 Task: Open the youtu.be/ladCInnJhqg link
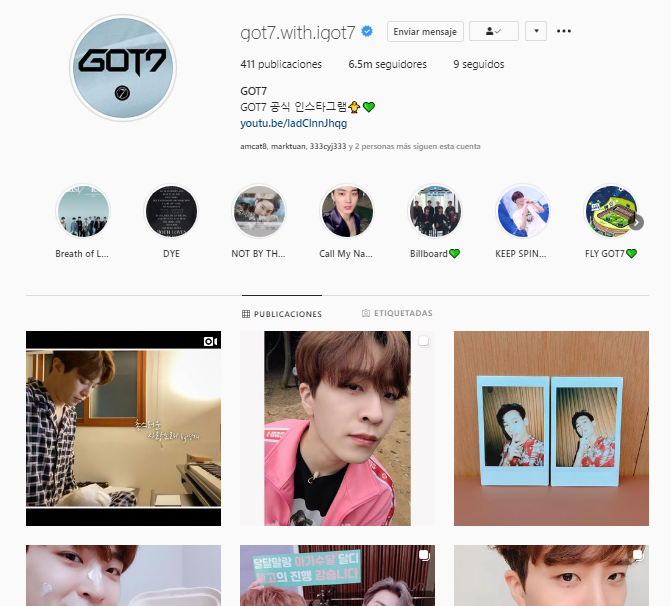(293, 123)
